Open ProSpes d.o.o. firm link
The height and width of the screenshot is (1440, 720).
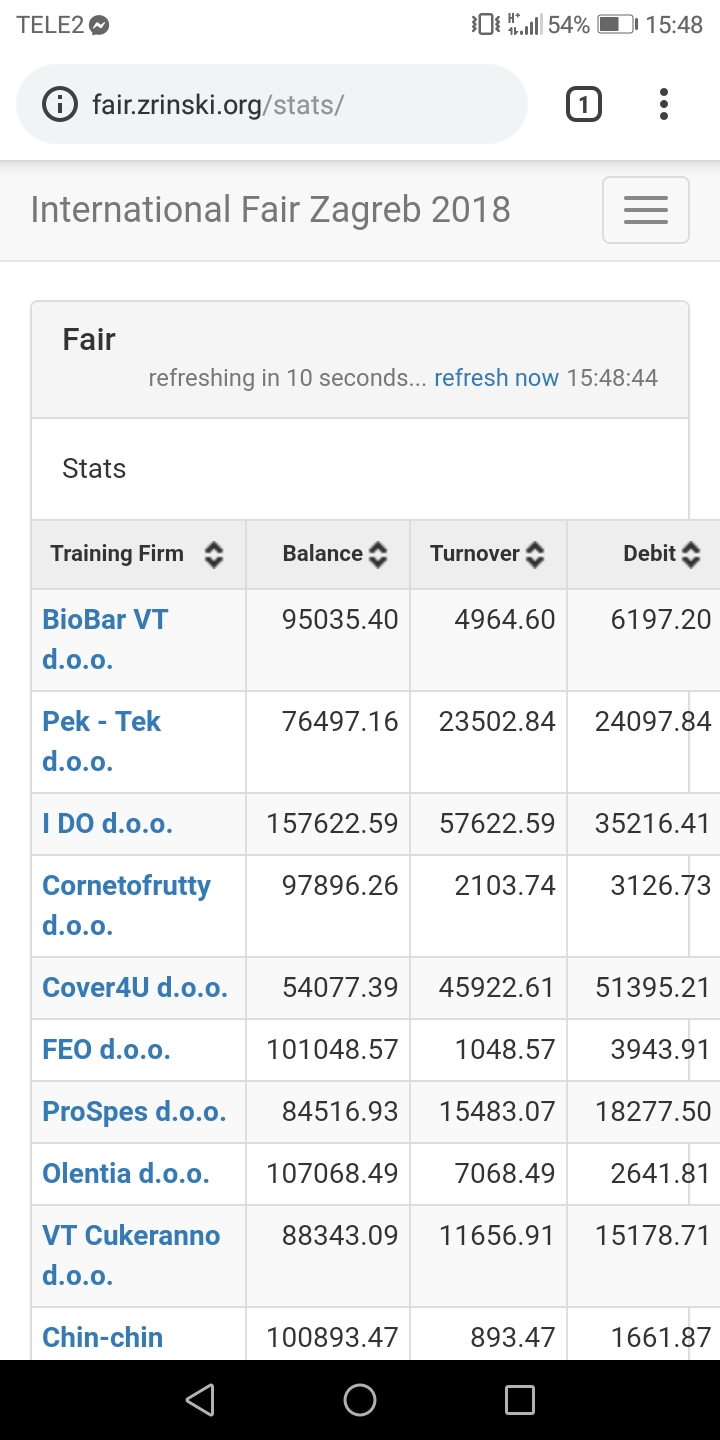click(134, 1112)
